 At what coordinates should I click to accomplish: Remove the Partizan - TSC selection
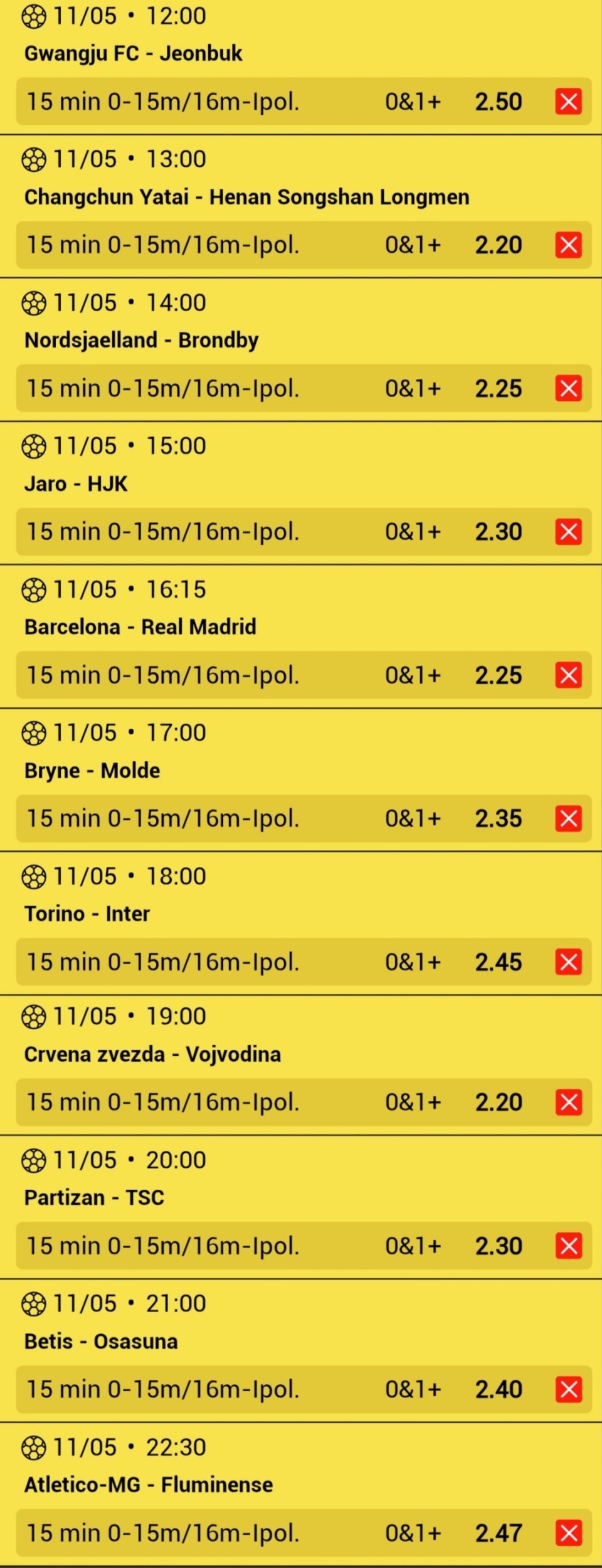tap(568, 1246)
